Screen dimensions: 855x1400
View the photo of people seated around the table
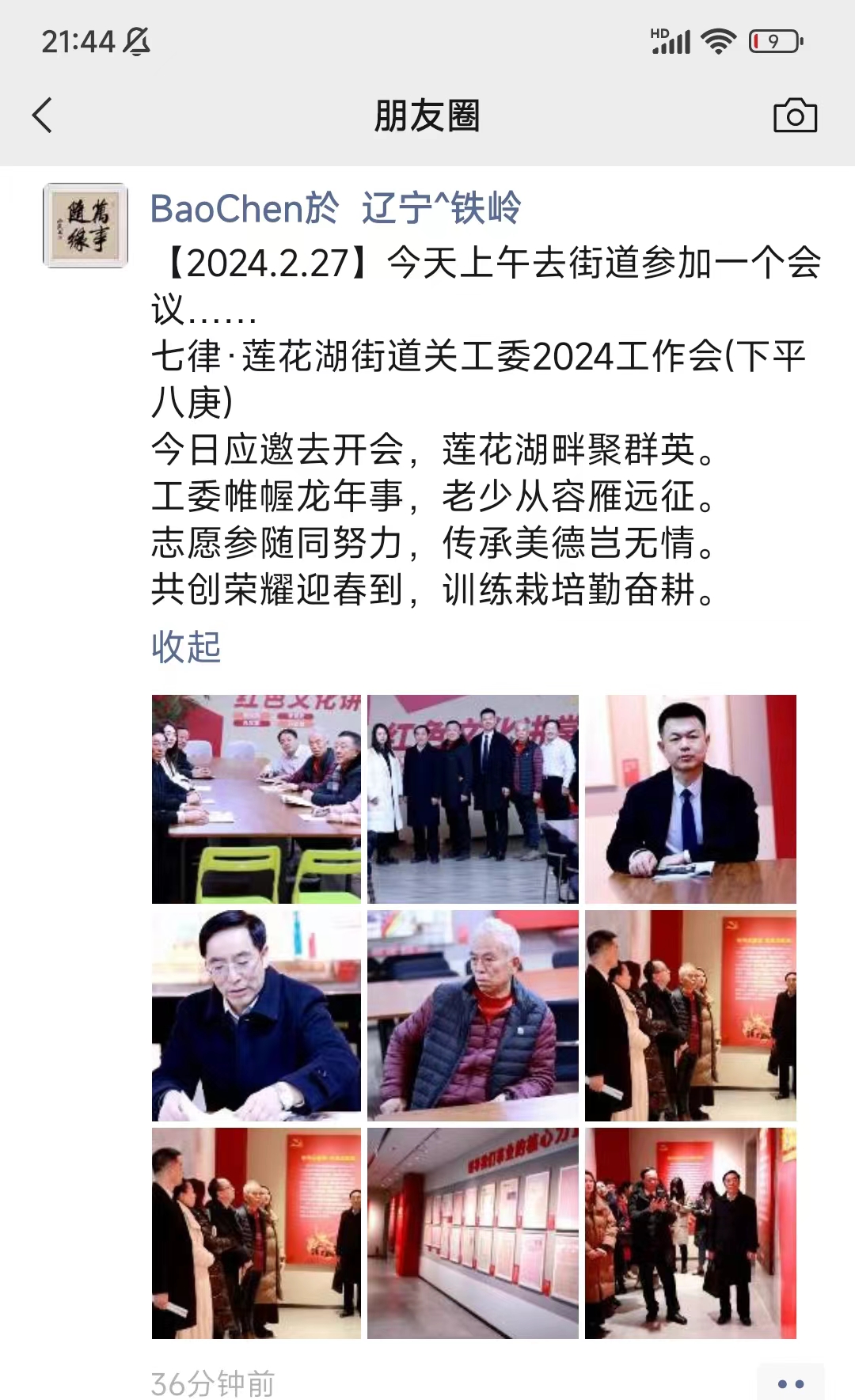point(256,799)
